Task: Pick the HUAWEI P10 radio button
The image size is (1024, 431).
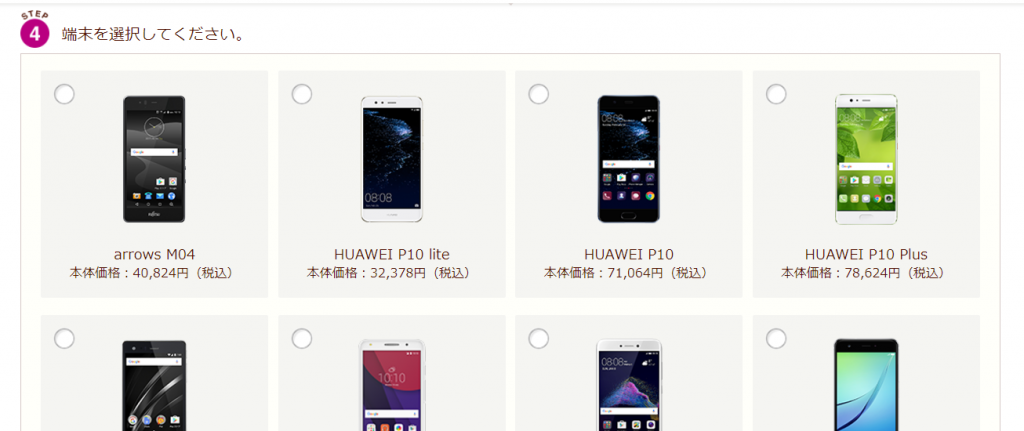Action: click(538, 94)
